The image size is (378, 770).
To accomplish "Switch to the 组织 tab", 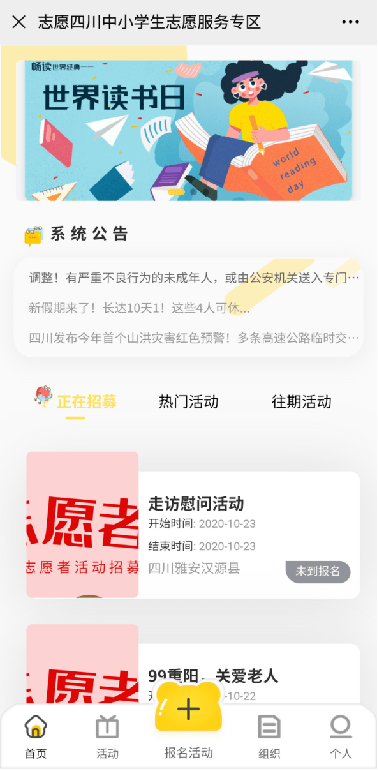I will coord(270,737).
